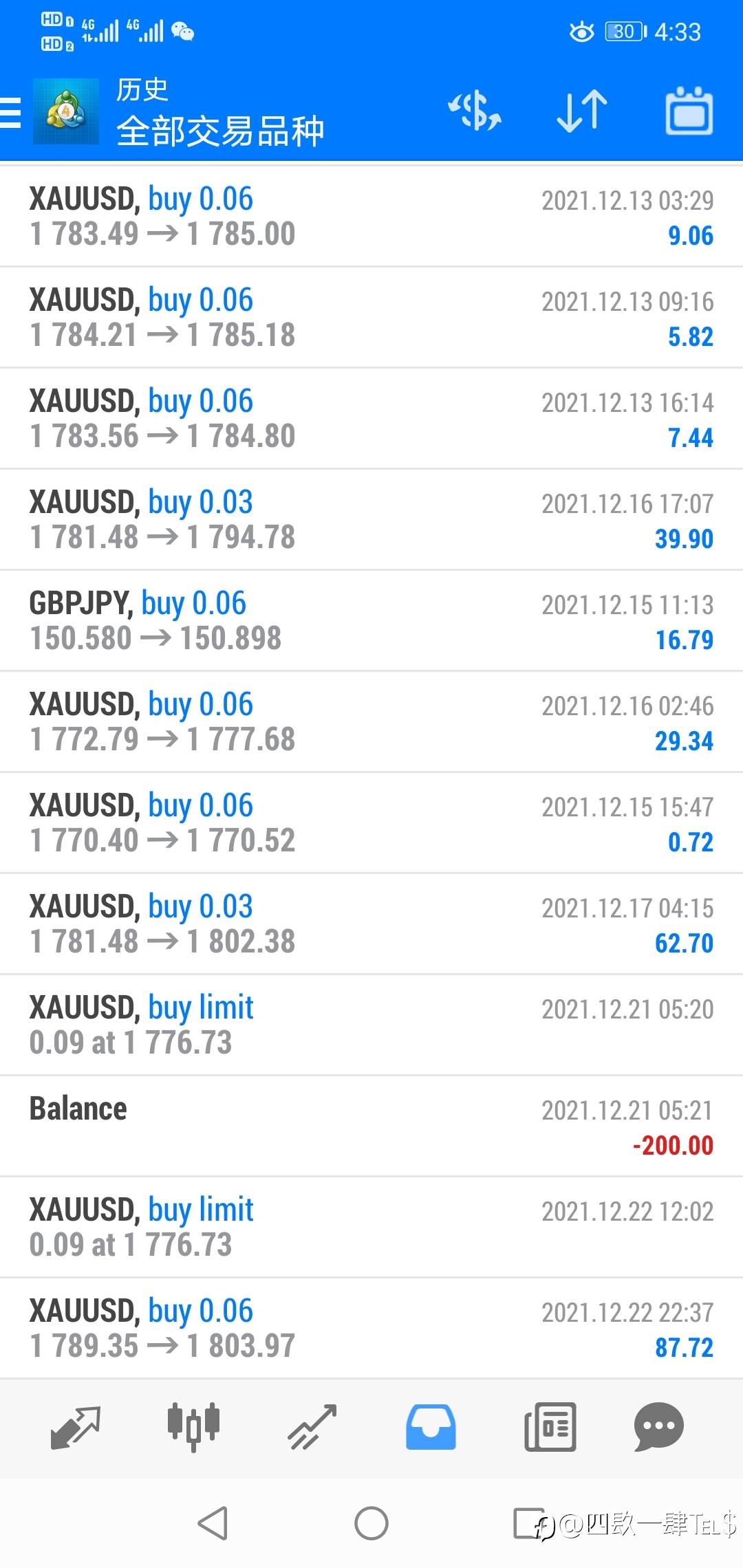Switch to the trade tab
Image resolution: width=743 pixels, height=1568 pixels.
(312, 1428)
